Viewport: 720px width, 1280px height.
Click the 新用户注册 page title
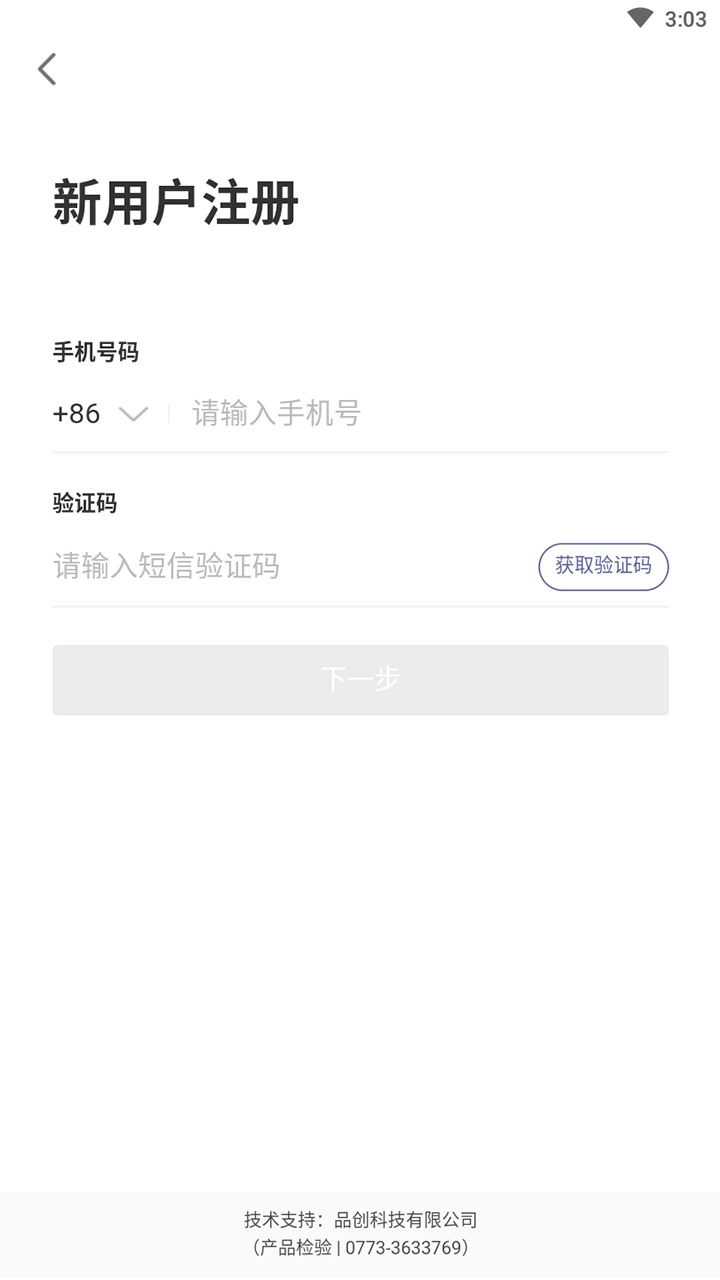click(176, 205)
